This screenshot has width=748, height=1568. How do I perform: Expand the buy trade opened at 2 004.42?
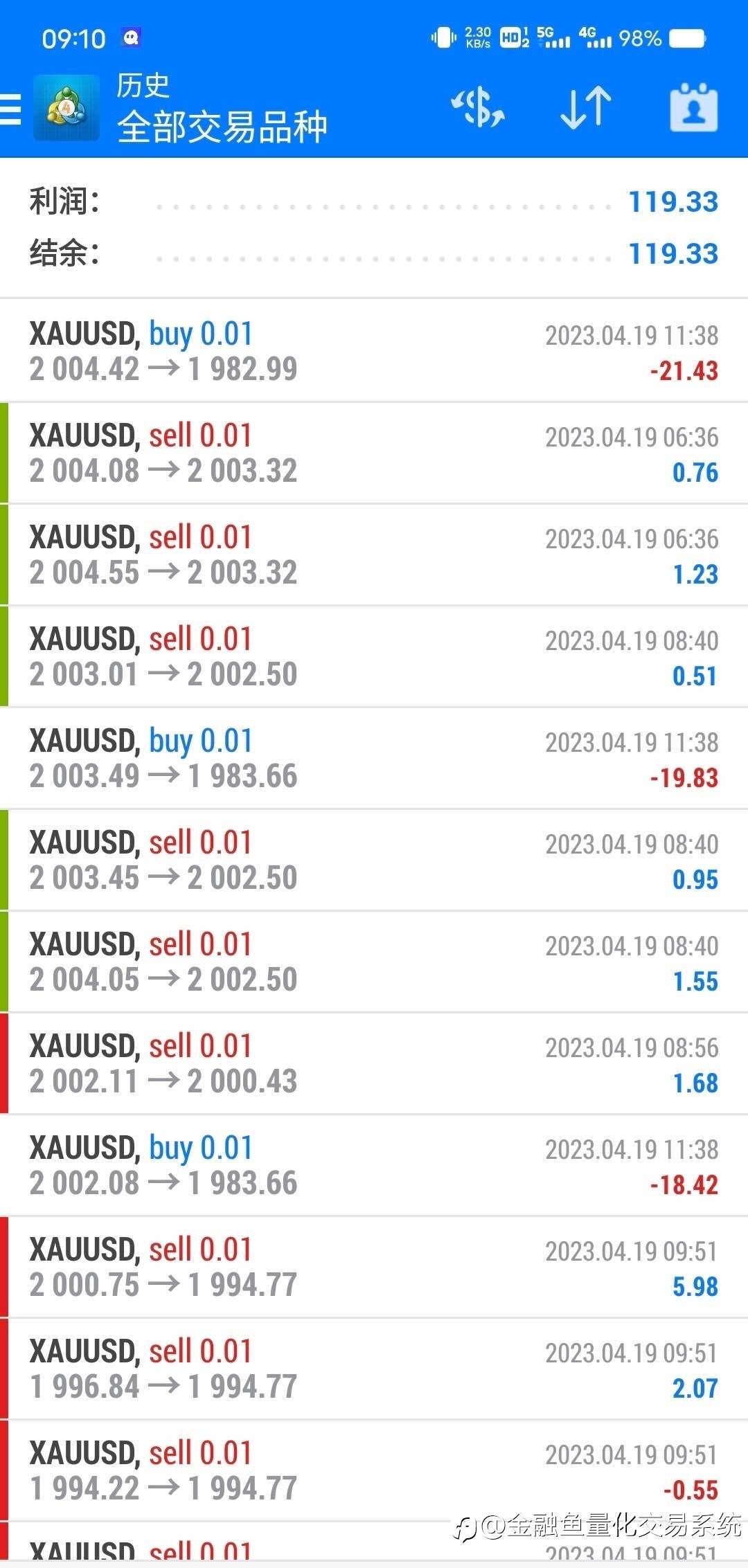(x=374, y=351)
